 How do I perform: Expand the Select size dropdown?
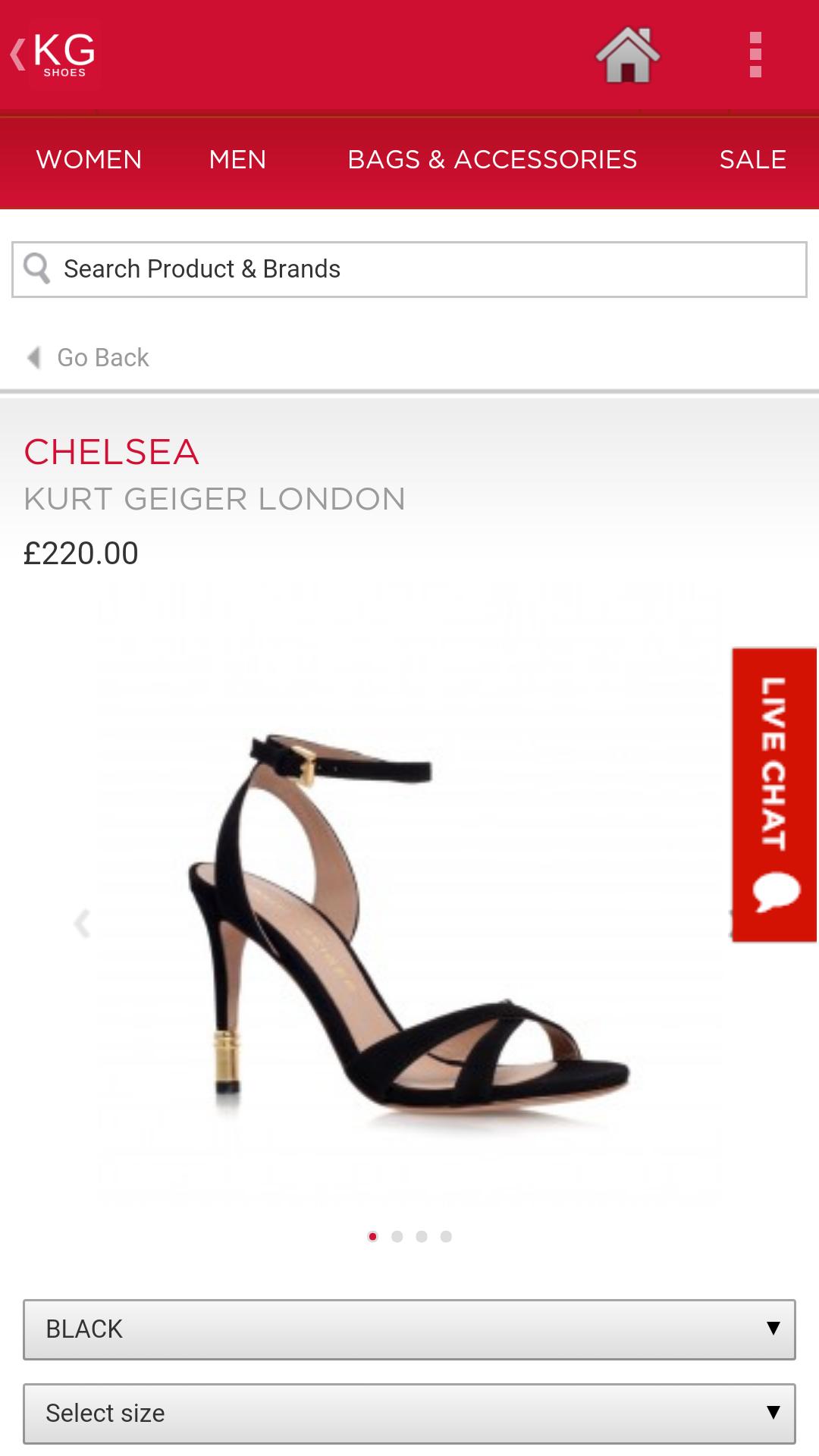point(409,1414)
